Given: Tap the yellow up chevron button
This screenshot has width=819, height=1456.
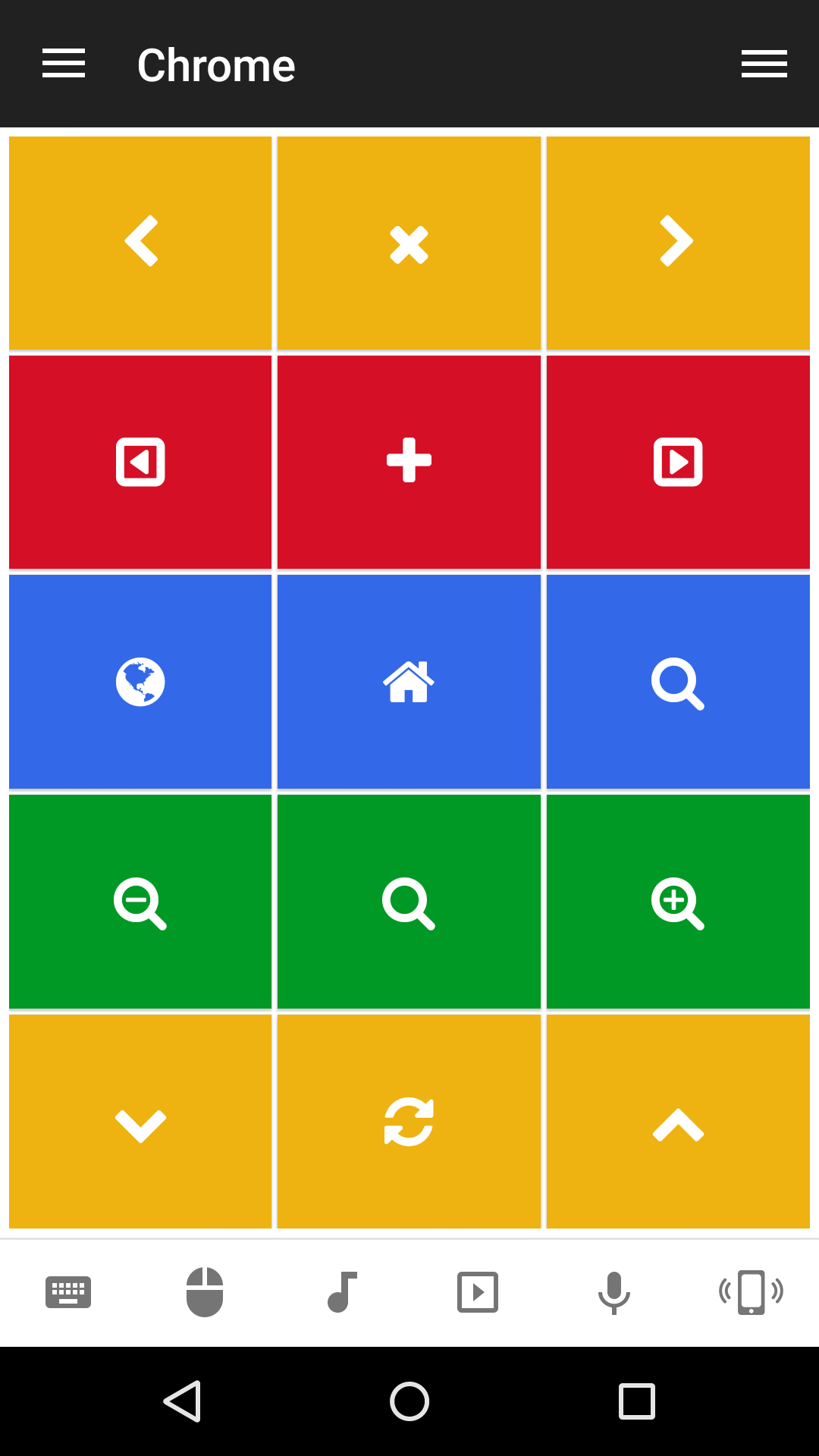Looking at the screenshot, I should coord(678,1122).
